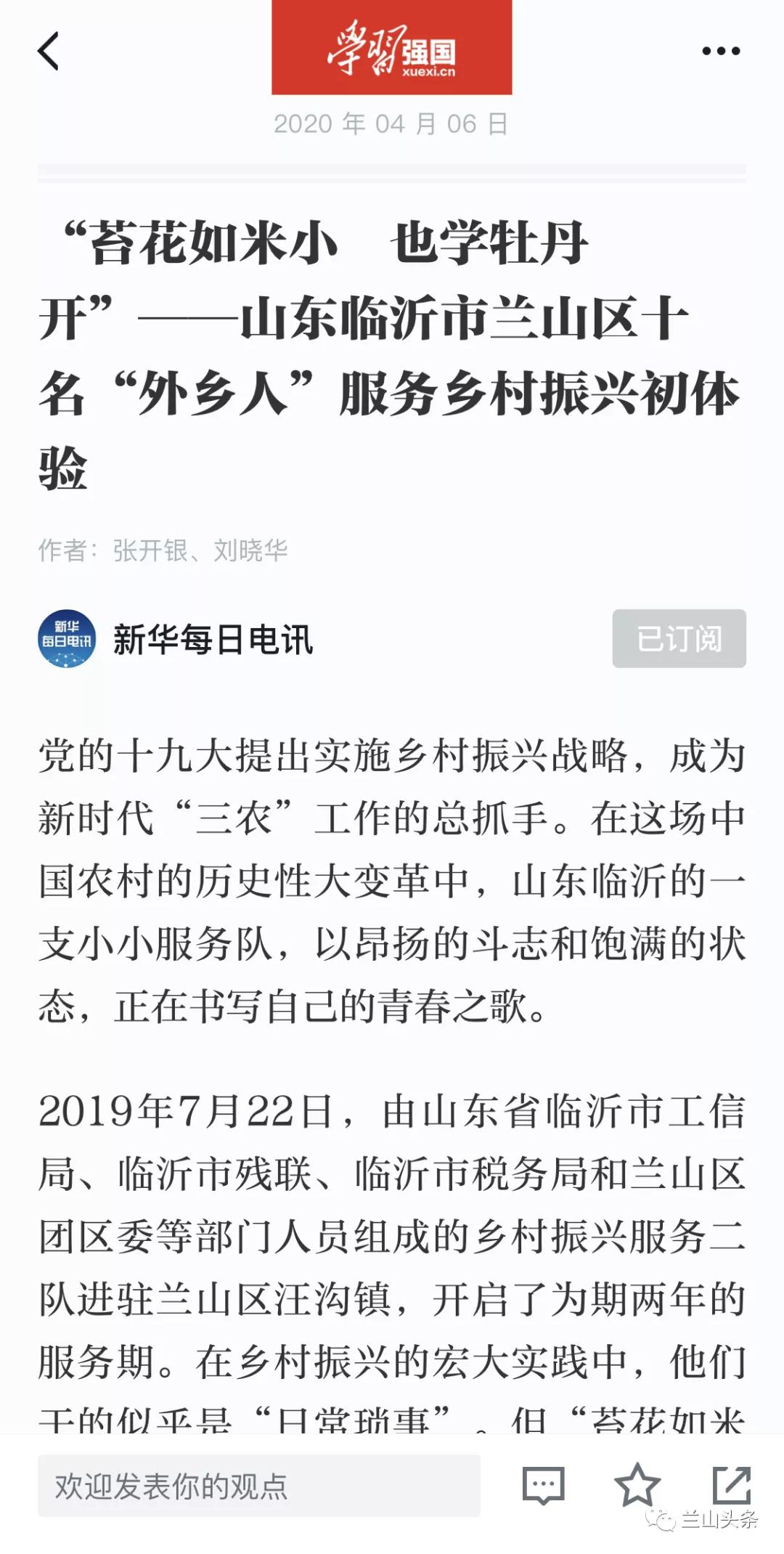The height and width of the screenshot is (1554, 784).
Task: Tap the 已订阅 subscribed button
Action: point(679,638)
